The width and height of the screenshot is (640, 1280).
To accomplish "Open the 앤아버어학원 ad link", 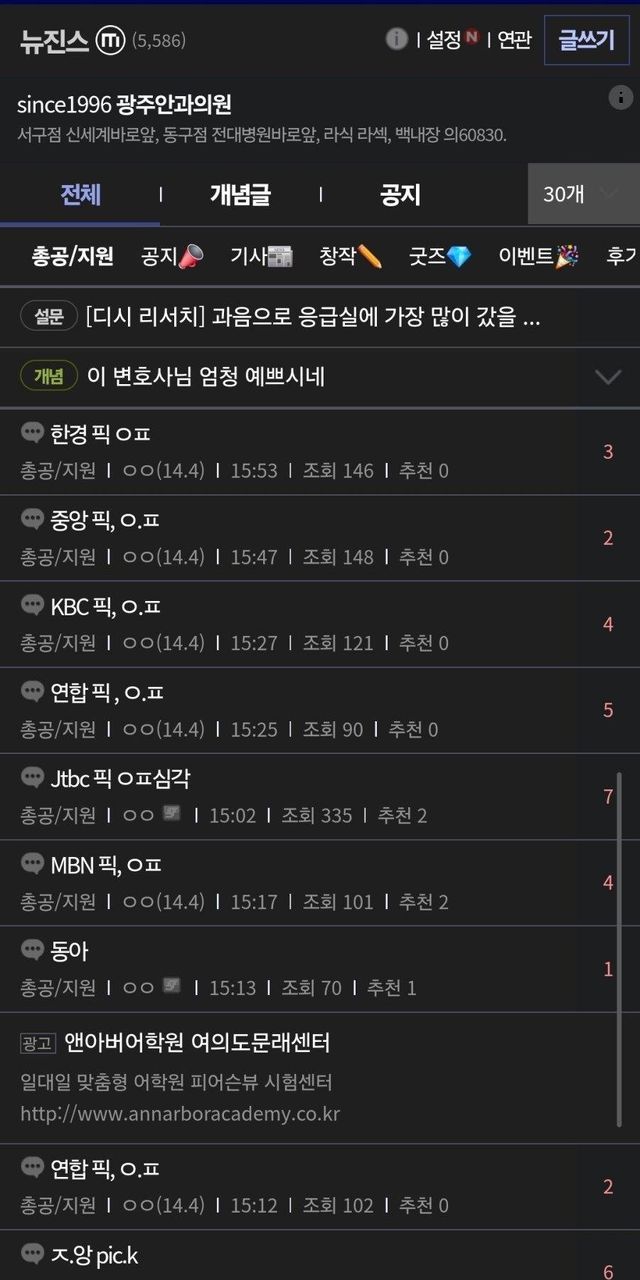I will [196, 1043].
